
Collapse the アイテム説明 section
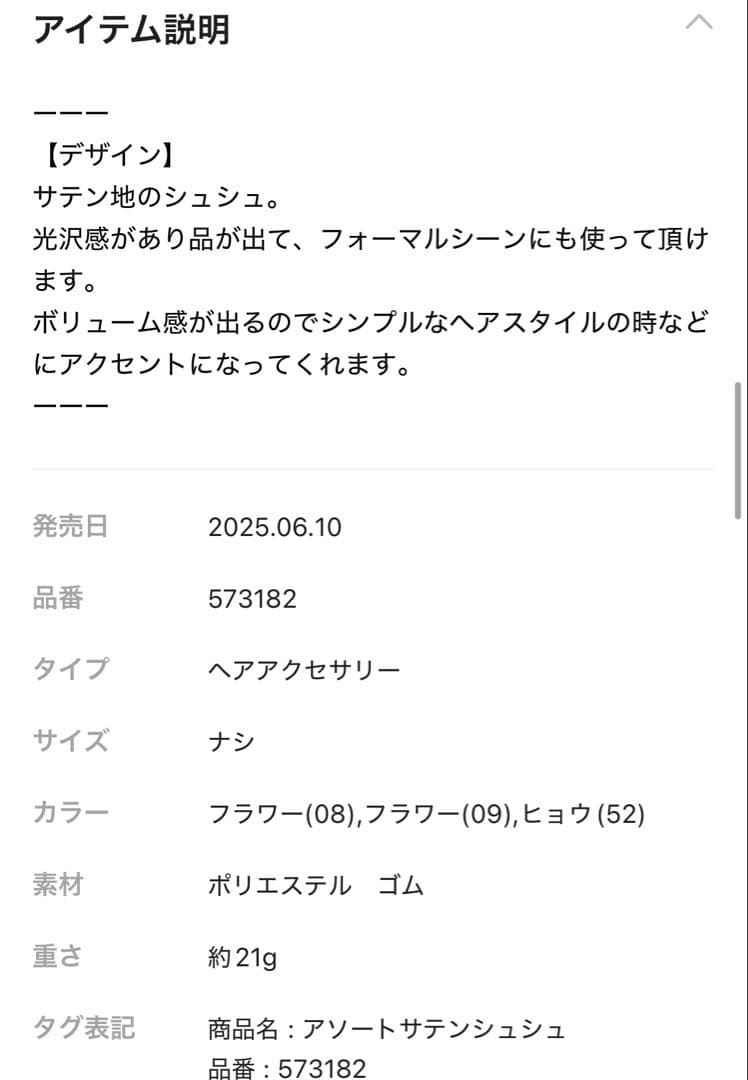[x=698, y=22]
